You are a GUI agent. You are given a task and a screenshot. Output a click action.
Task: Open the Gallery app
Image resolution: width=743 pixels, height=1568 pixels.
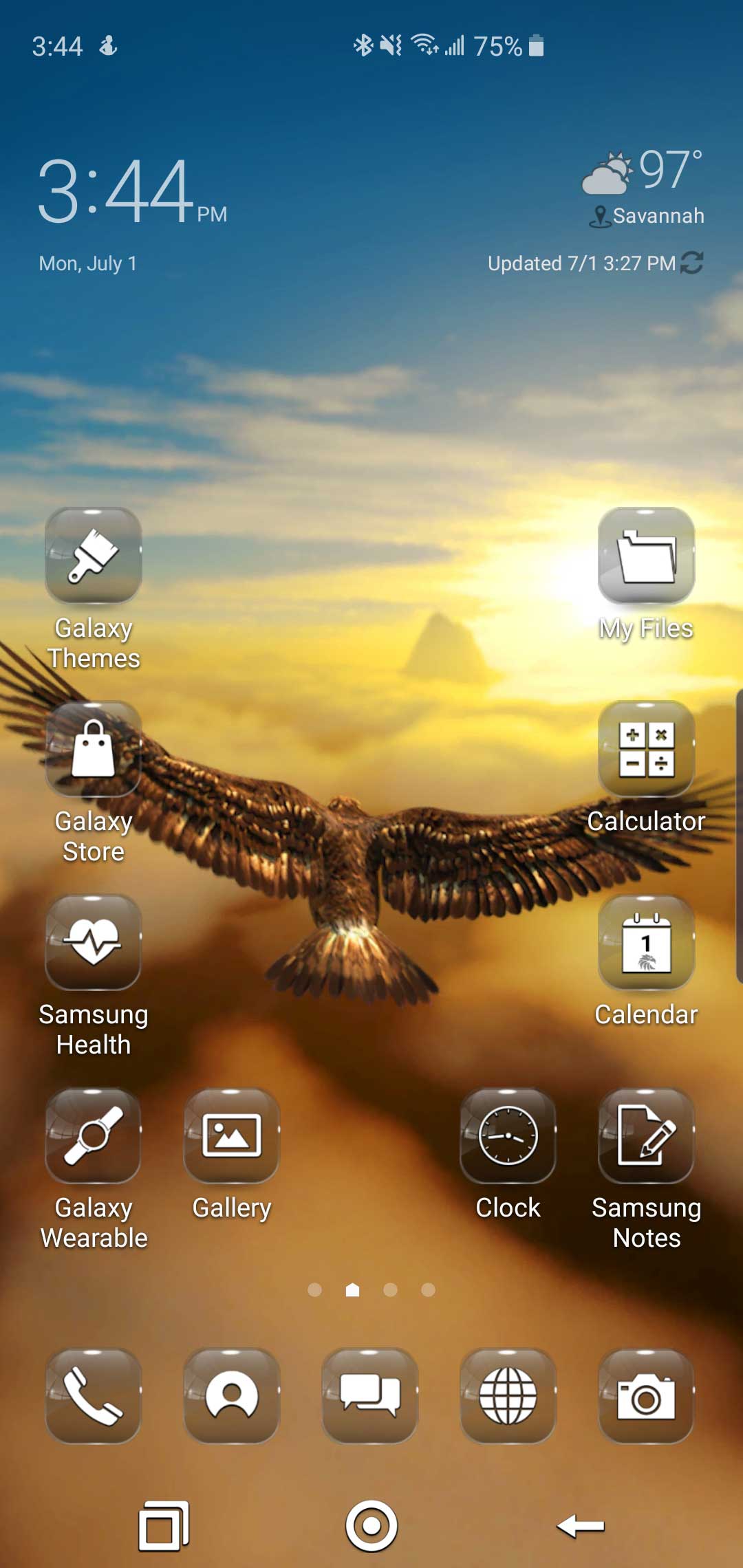[x=232, y=1136]
